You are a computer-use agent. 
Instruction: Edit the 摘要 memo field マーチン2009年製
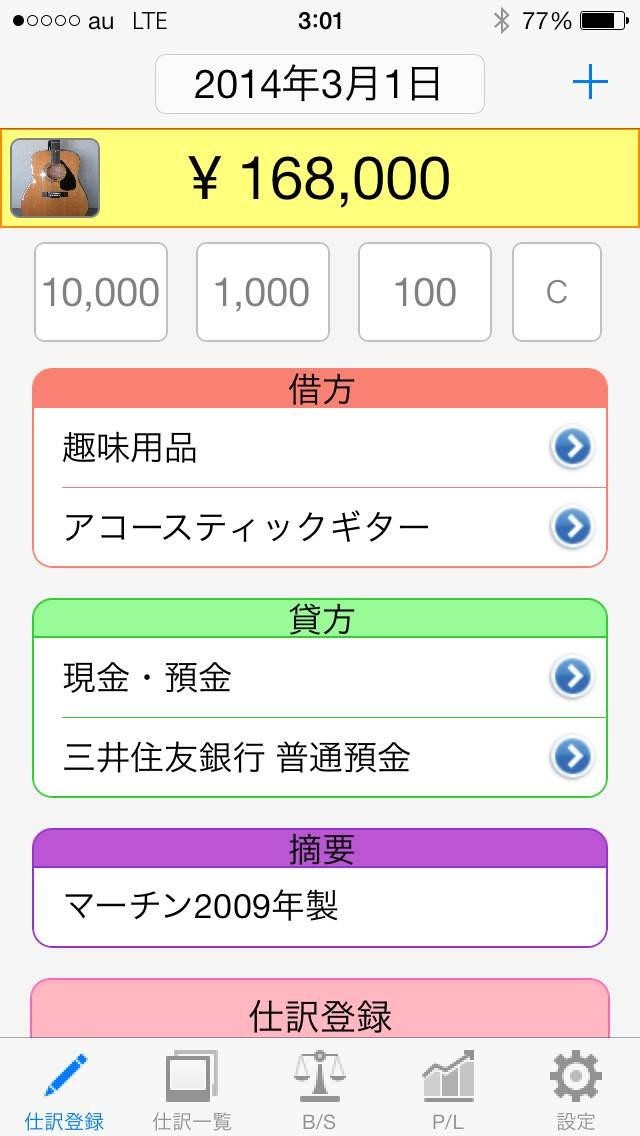pyautogui.click(x=320, y=906)
